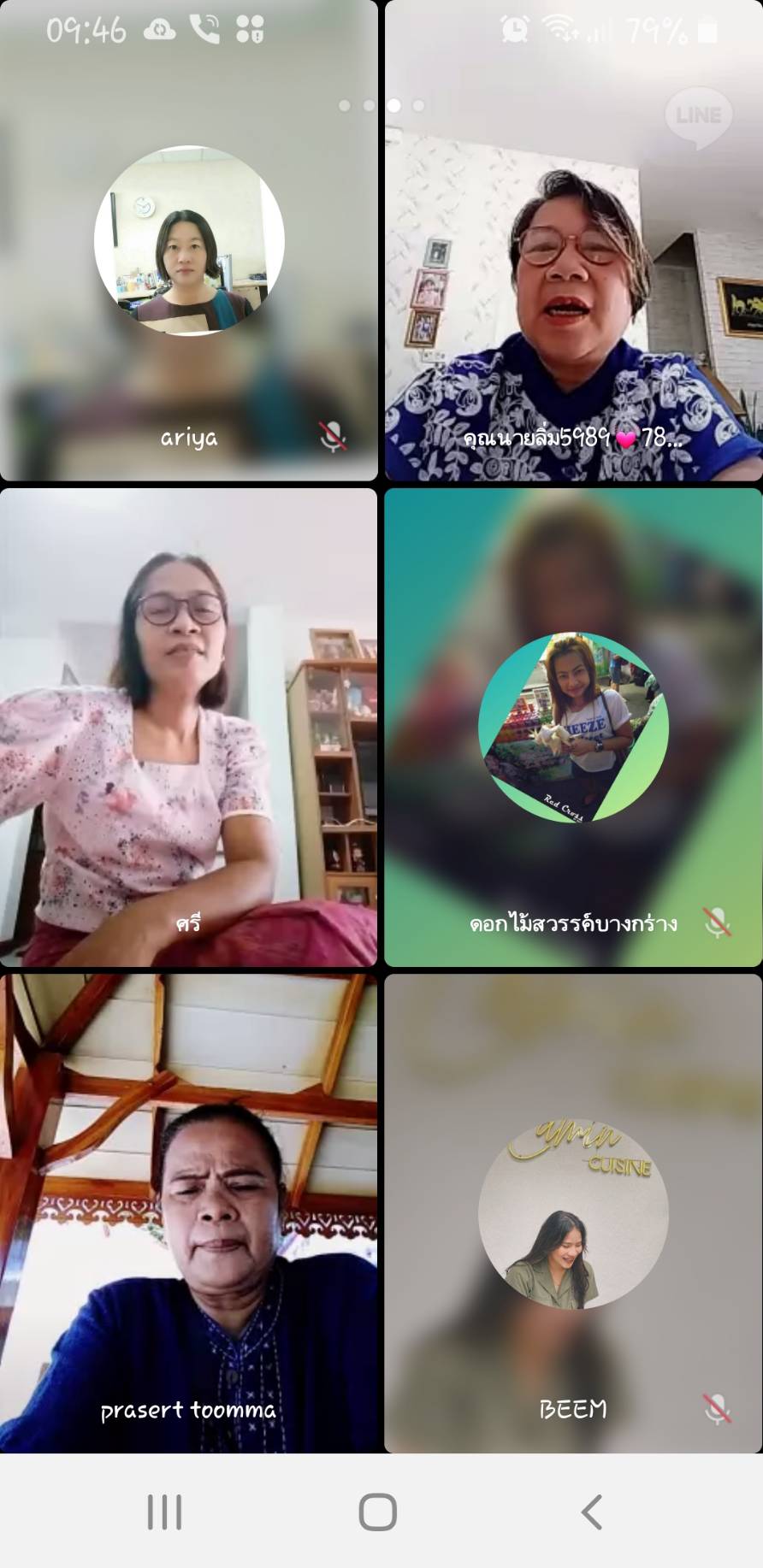The image size is (763, 1568).
Task: Open the recent apps view
Action: pos(164,1512)
